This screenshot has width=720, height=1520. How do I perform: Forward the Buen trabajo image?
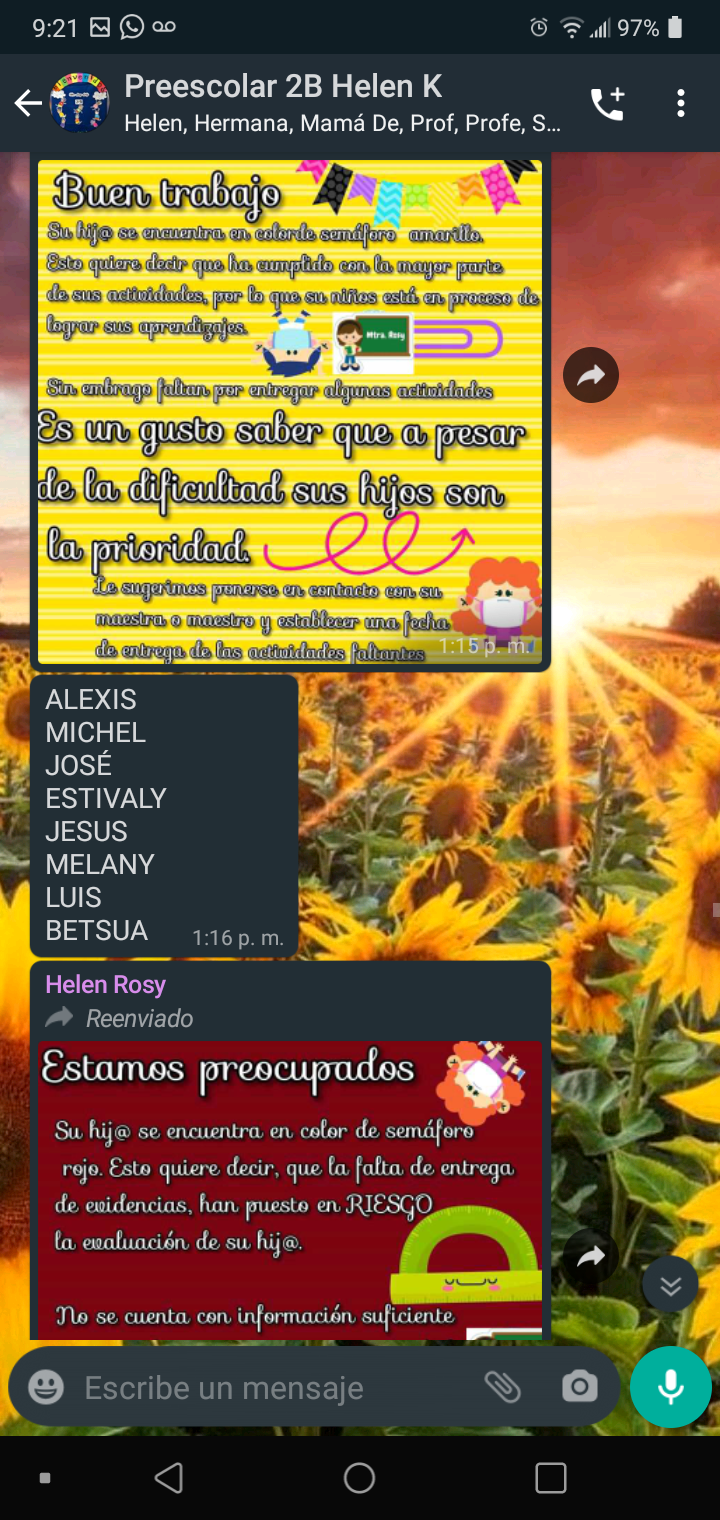tap(591, 375)
